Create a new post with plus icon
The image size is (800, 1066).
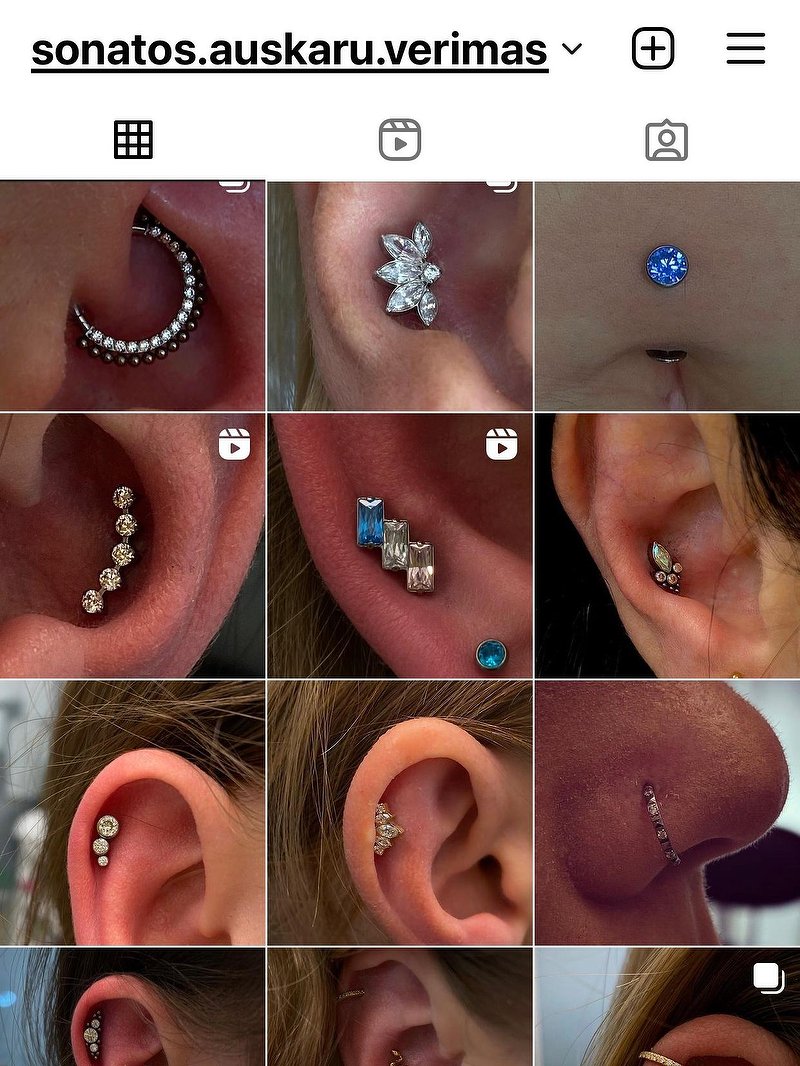click(x=653, y=48)
